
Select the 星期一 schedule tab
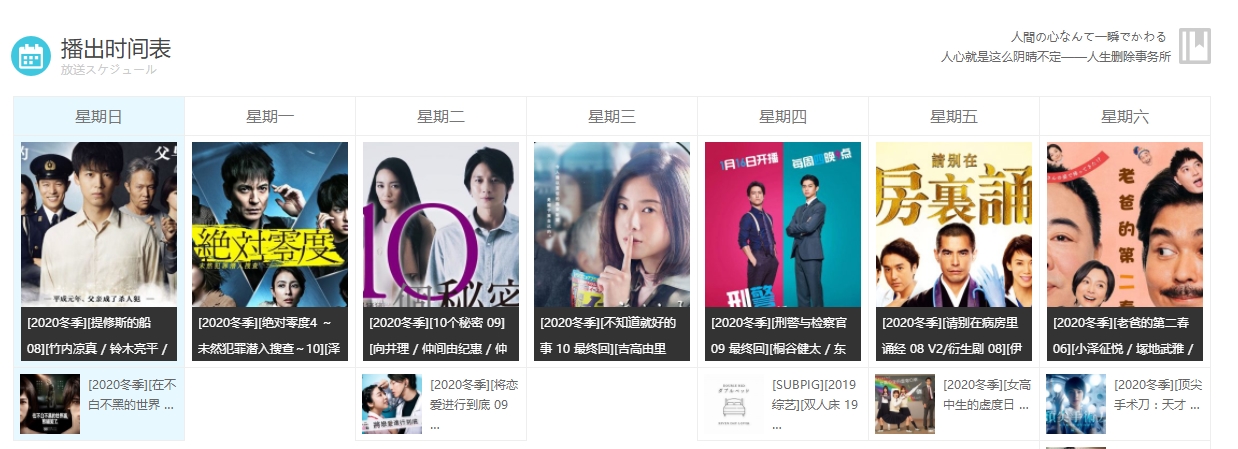pyautogui.click(x=270, y=117)
